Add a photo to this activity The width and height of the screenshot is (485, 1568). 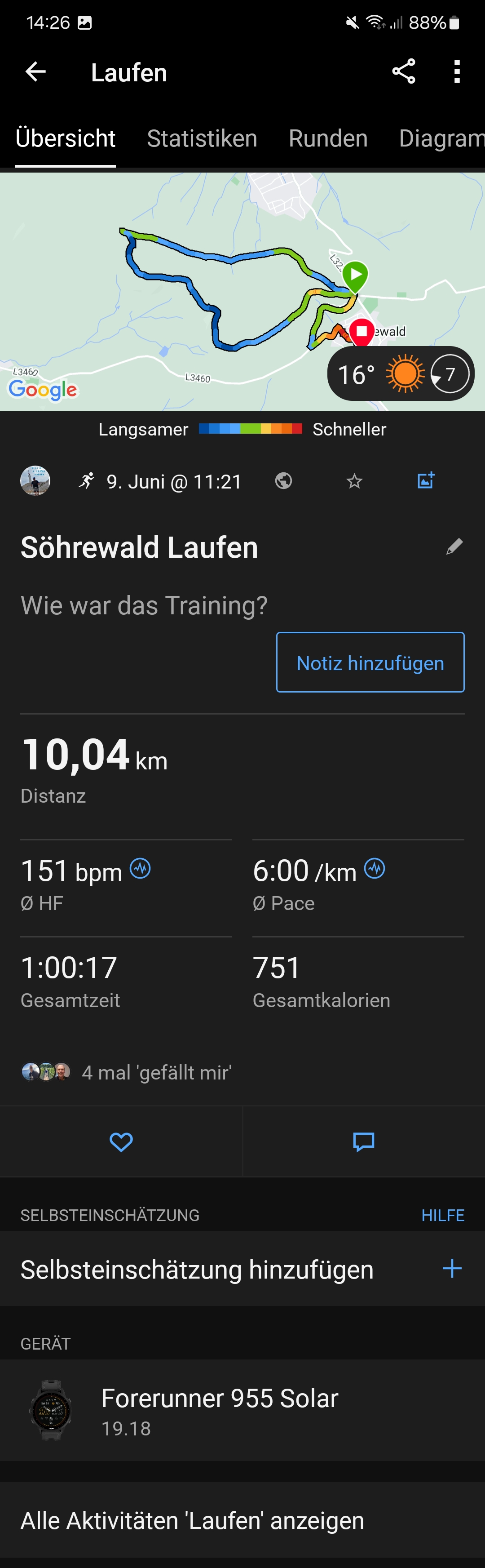426,480
